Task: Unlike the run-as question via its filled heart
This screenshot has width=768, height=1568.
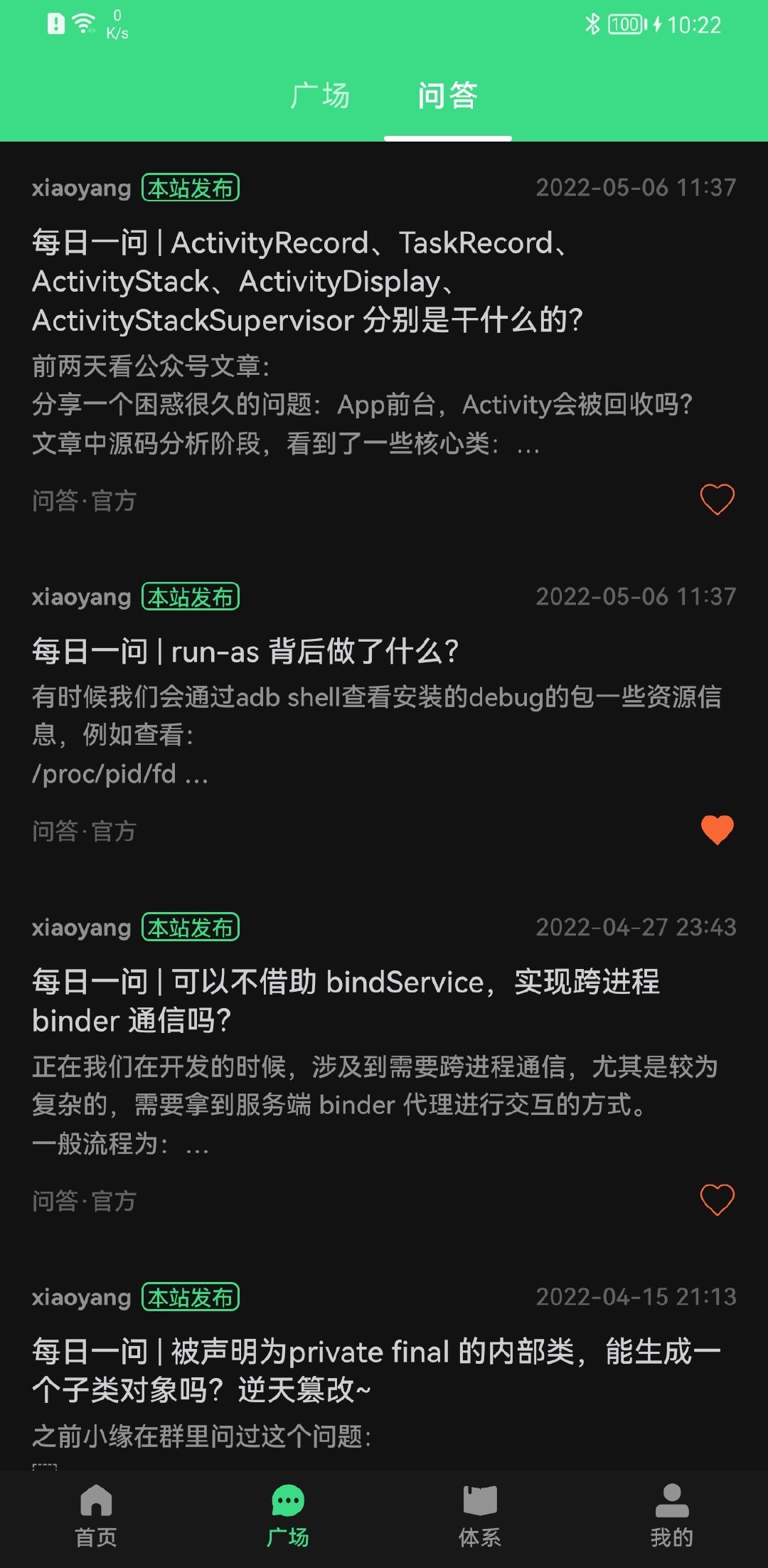Action: click(717, 830)
